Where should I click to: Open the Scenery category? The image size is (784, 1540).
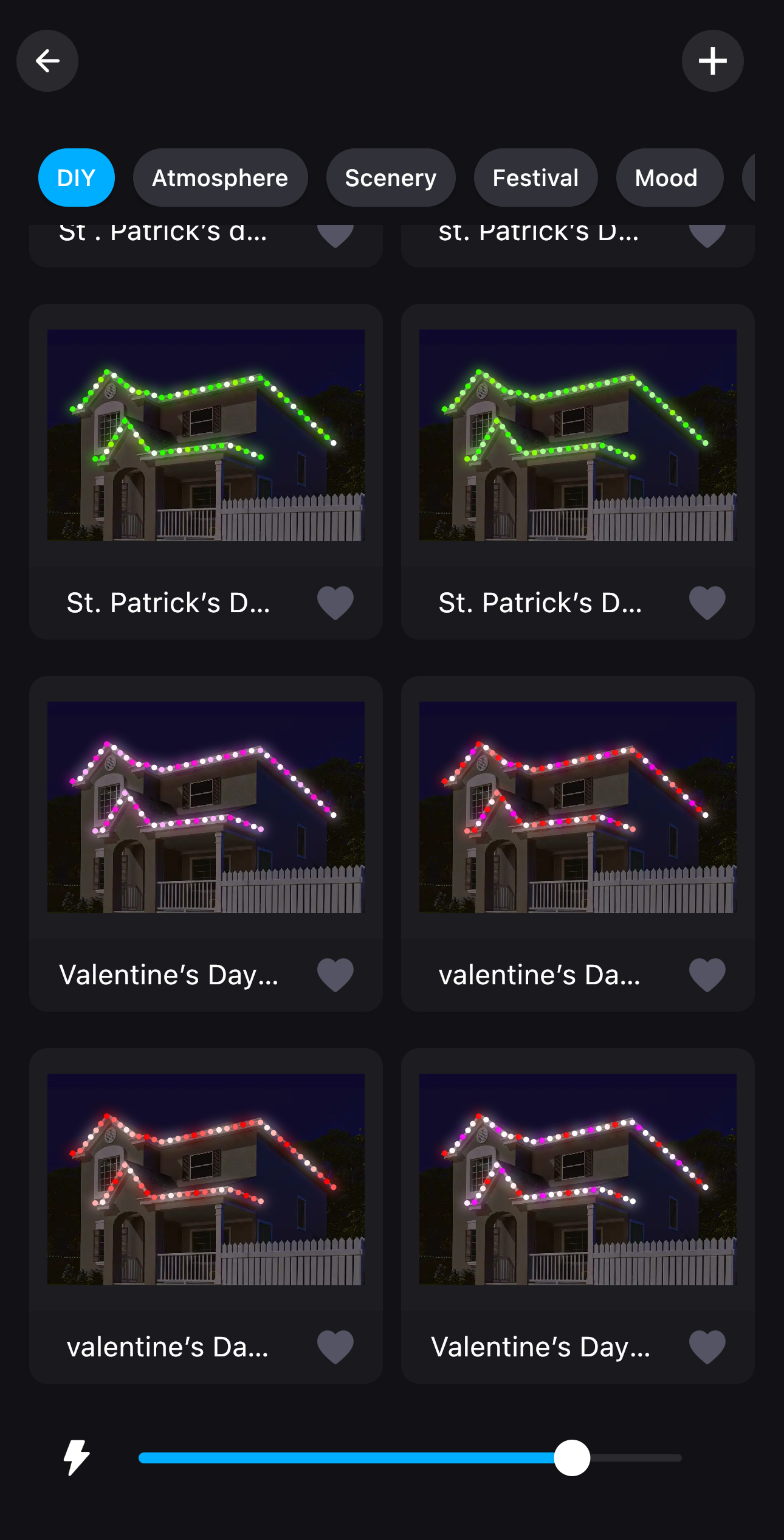(x=390, y=178)
